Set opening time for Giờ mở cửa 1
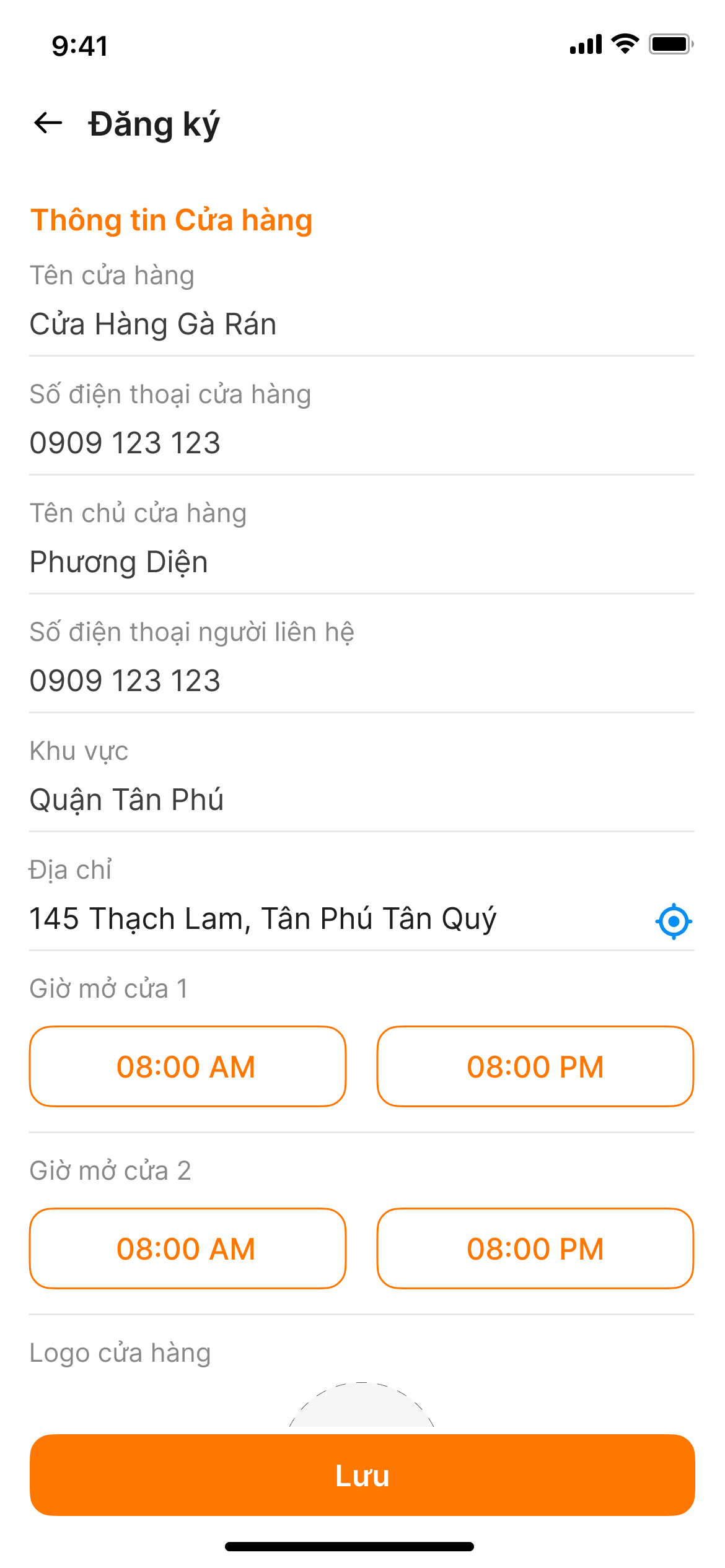The image size is (725, 1568). pyautogui.click(x=187, y=1066)
